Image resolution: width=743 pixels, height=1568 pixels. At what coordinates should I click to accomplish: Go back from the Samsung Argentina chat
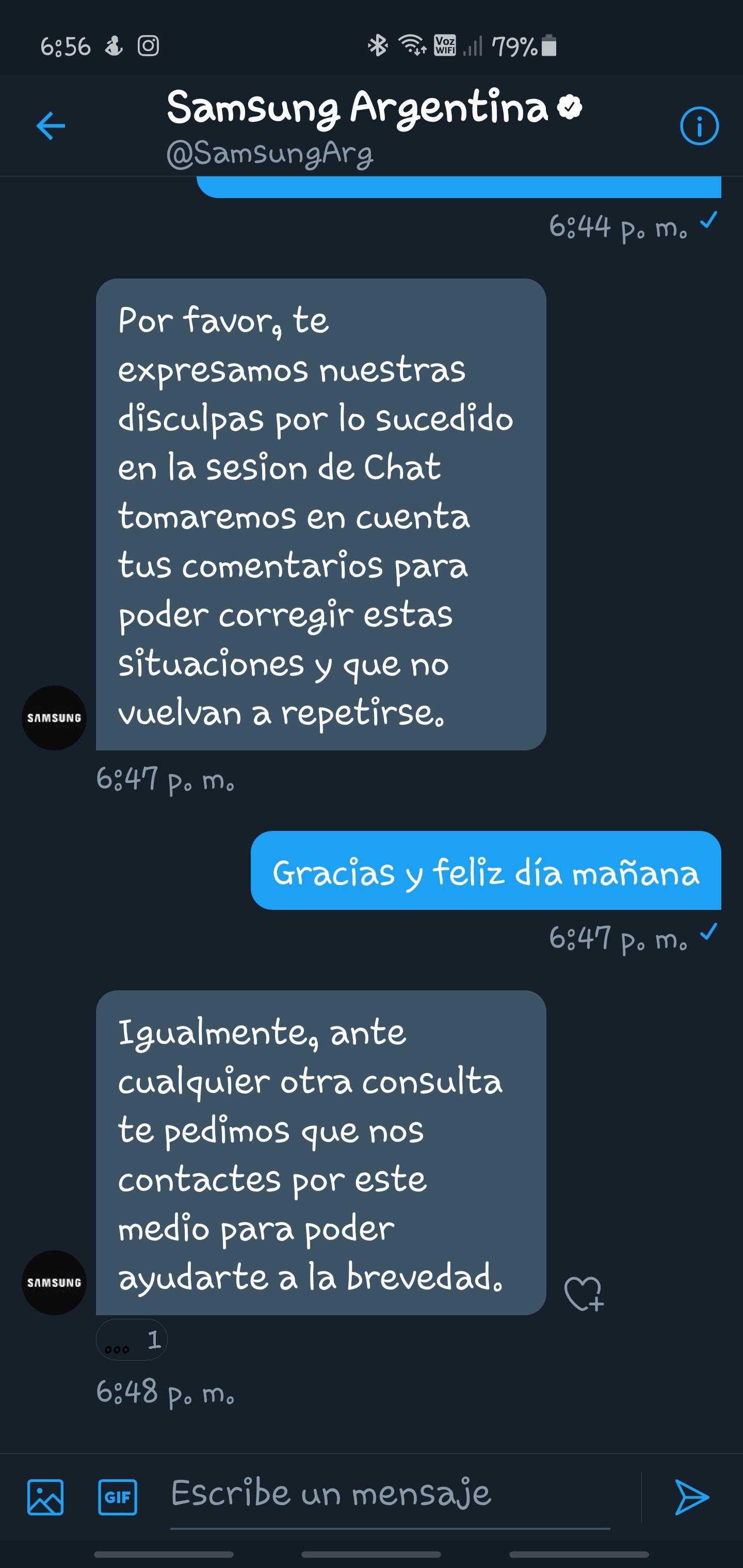(x=51, y=126)
